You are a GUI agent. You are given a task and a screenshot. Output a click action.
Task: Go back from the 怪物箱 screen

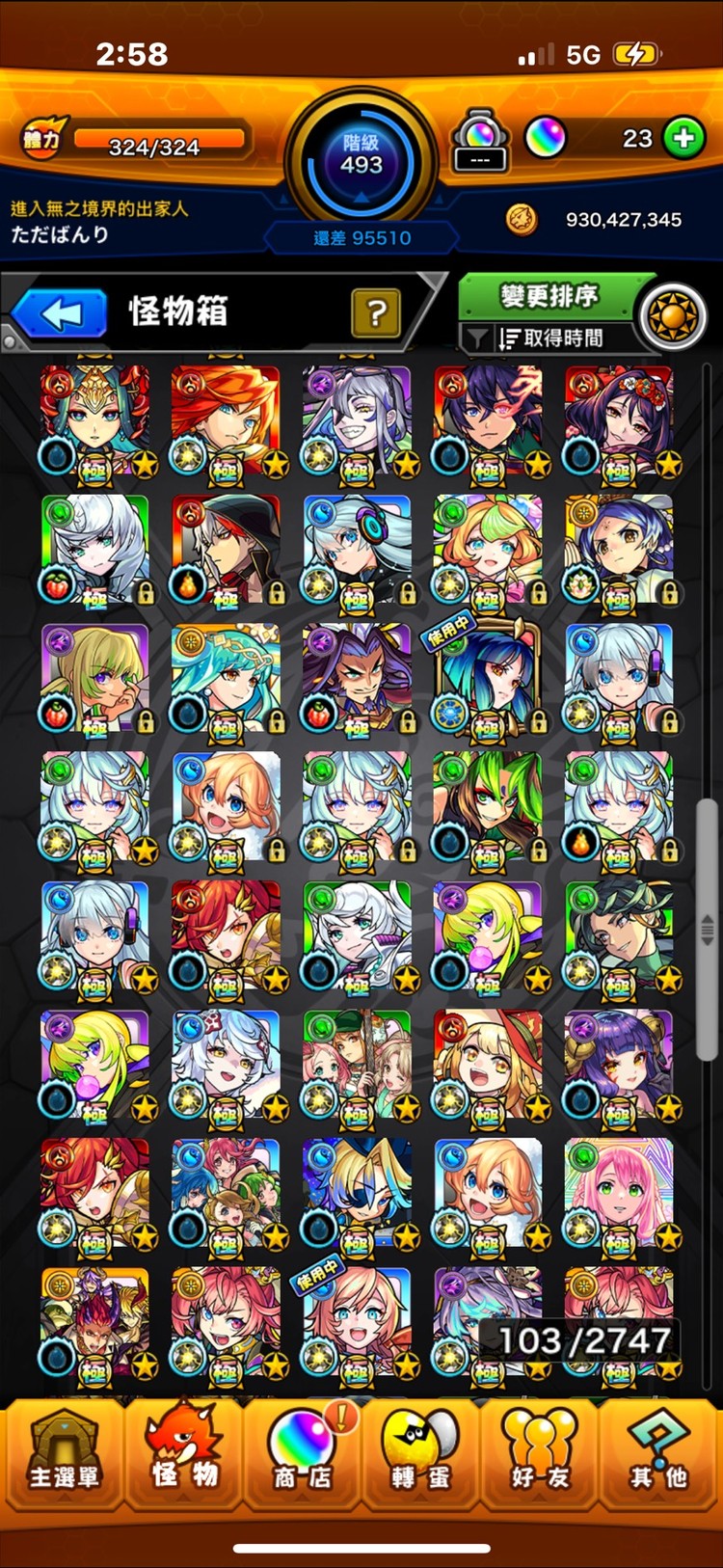point(60,313)
